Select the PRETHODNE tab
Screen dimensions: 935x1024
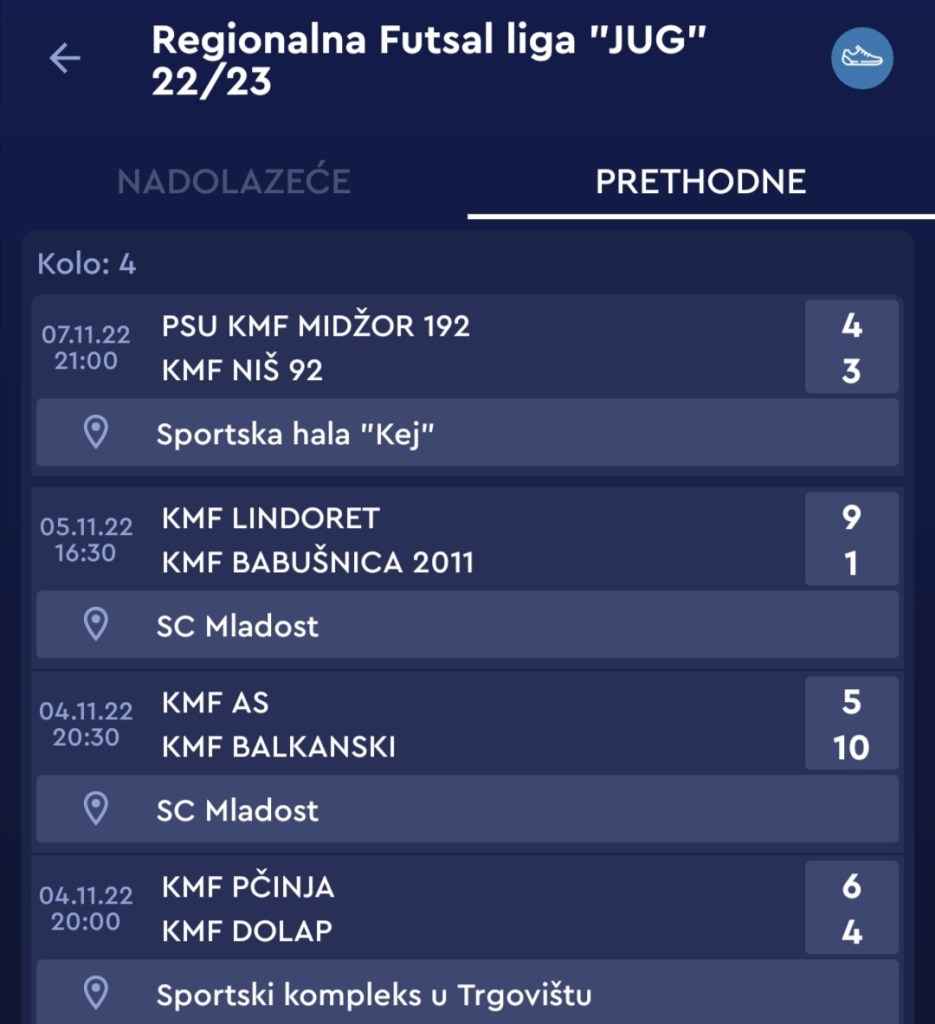pyautogui.click(x=700, y=182)
